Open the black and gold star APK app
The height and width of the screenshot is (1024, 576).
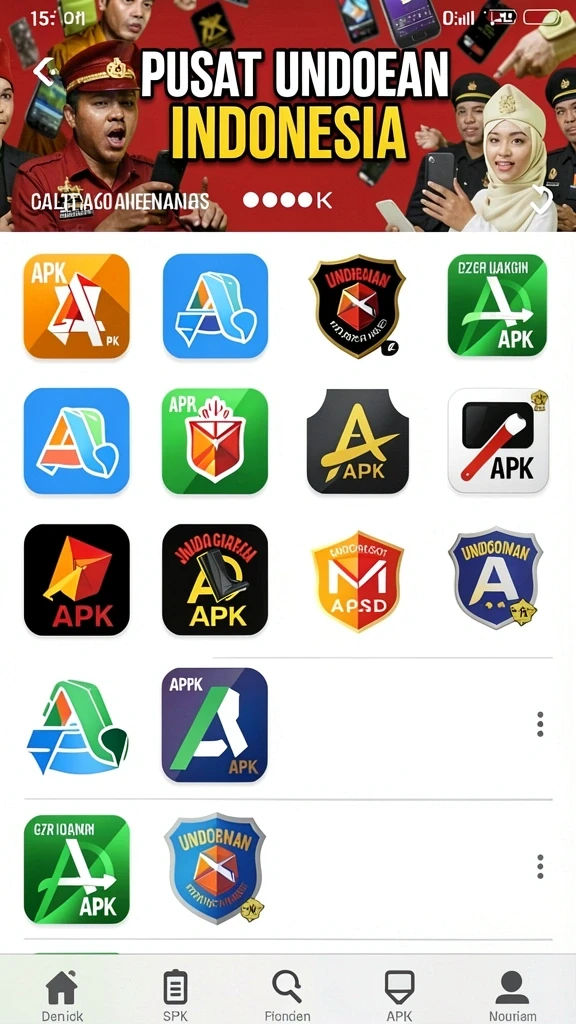(357, 441)
